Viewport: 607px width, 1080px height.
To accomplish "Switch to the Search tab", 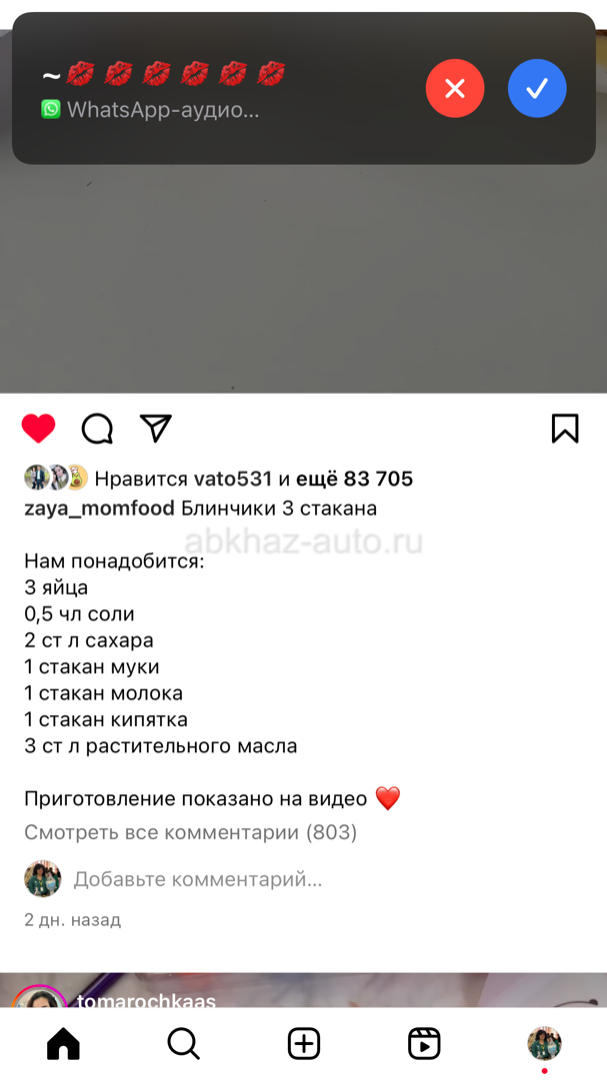I will tap(183, 1044).
